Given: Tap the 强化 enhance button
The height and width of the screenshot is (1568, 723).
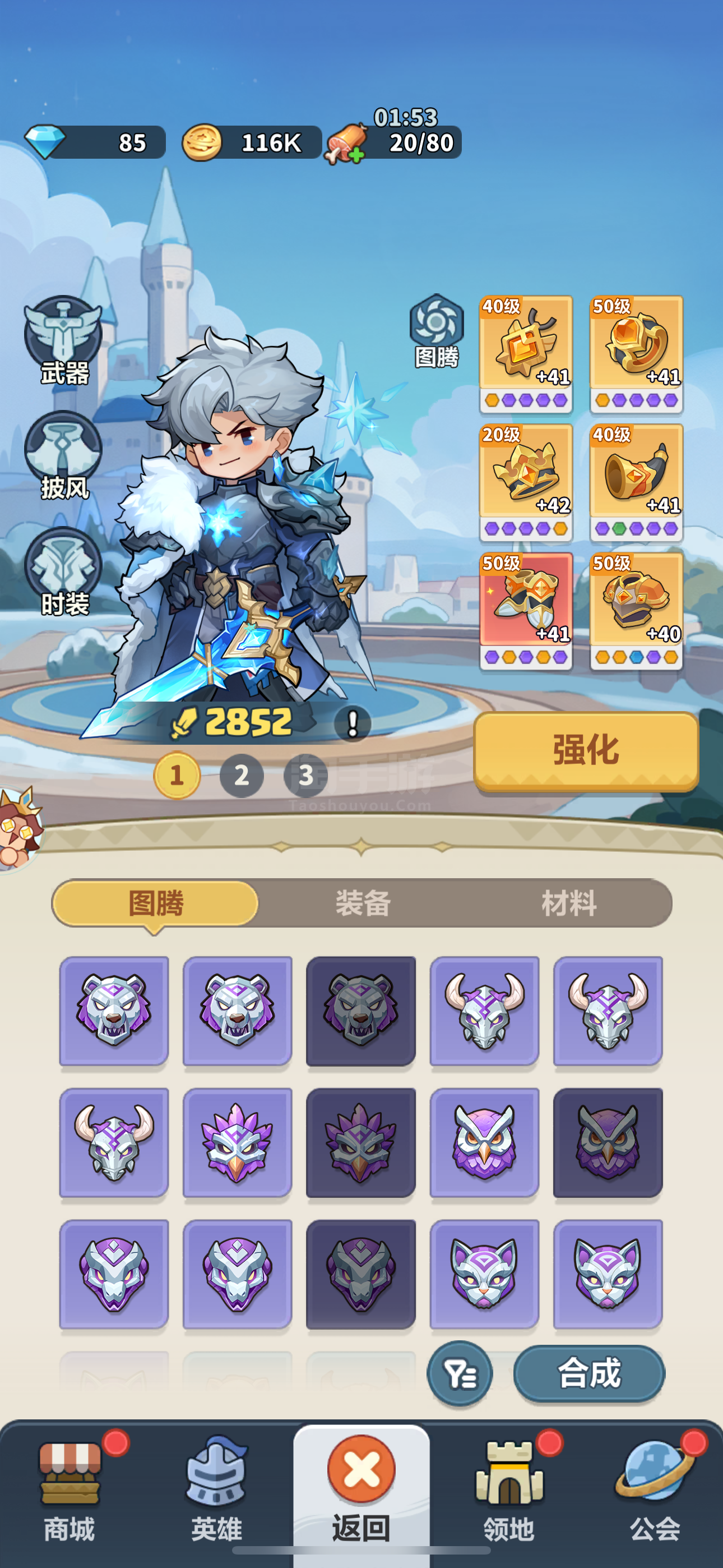Looking at the screenshot, I should [586, 750].
